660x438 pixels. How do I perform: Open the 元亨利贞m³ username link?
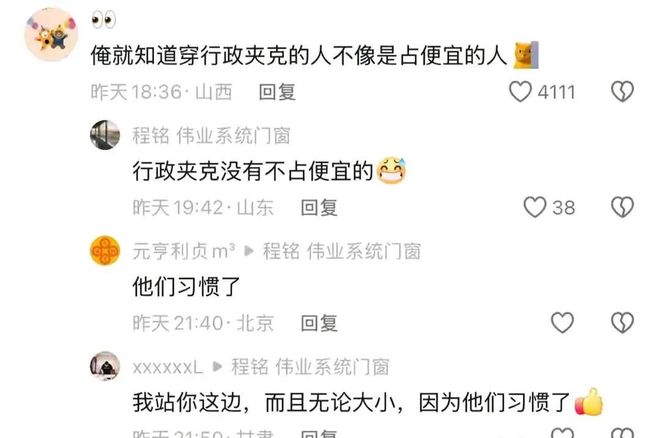point(183,251)
